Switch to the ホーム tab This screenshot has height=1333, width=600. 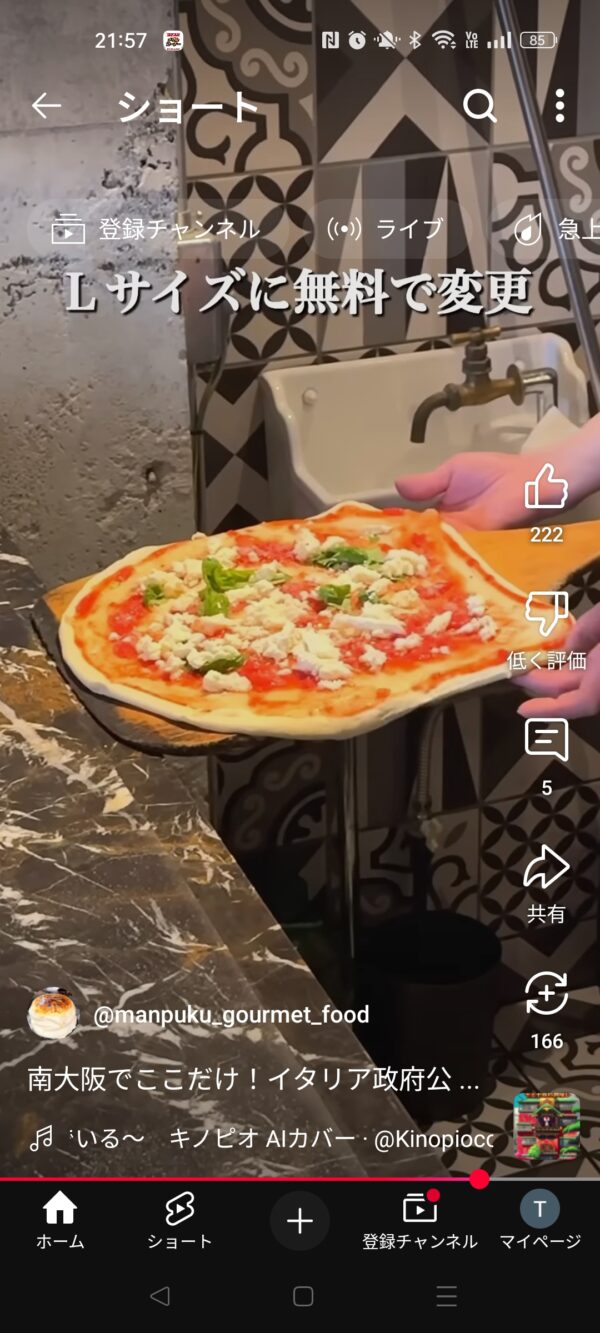tap(60, 1221)
